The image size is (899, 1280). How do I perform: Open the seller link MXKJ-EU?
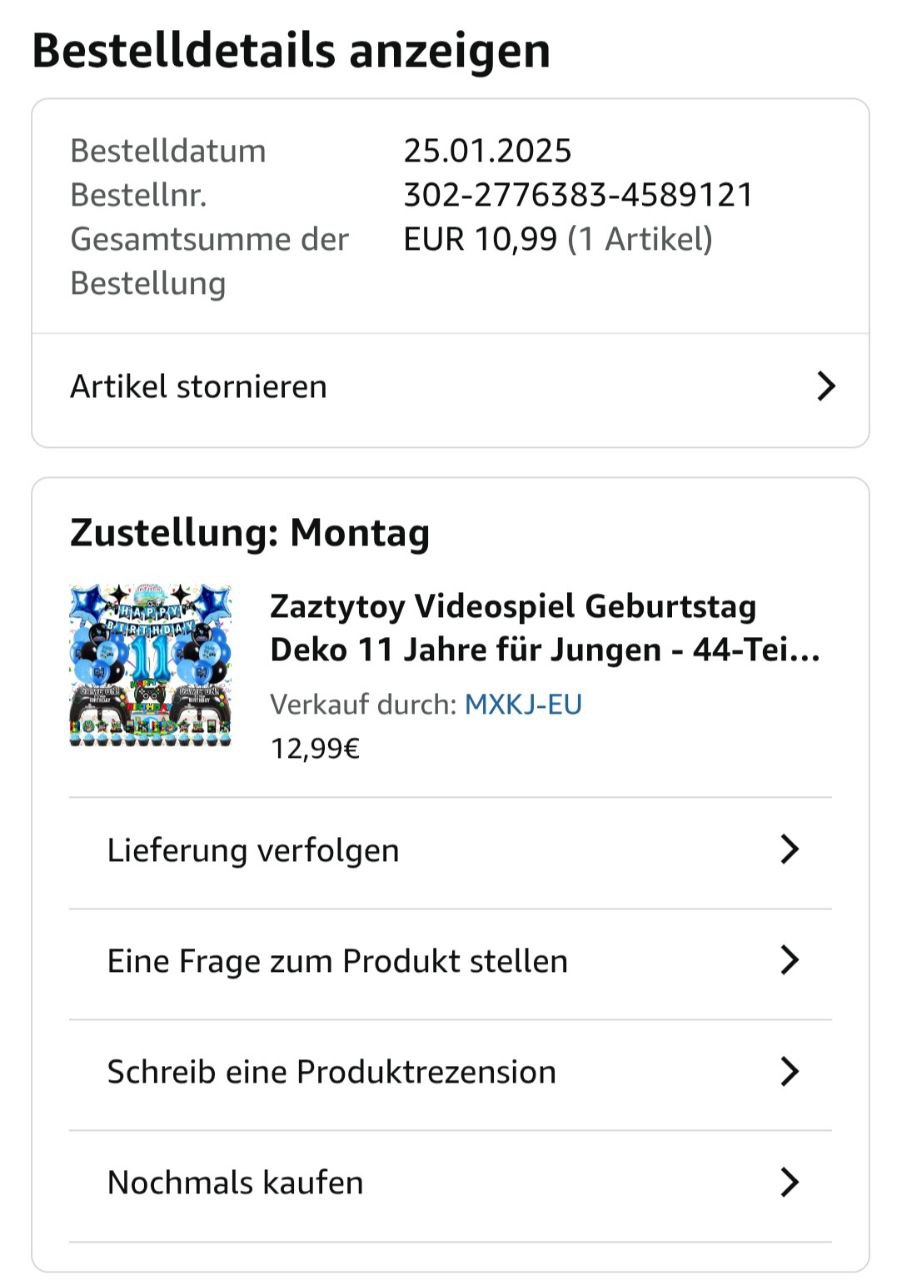[x=523, y=705]
